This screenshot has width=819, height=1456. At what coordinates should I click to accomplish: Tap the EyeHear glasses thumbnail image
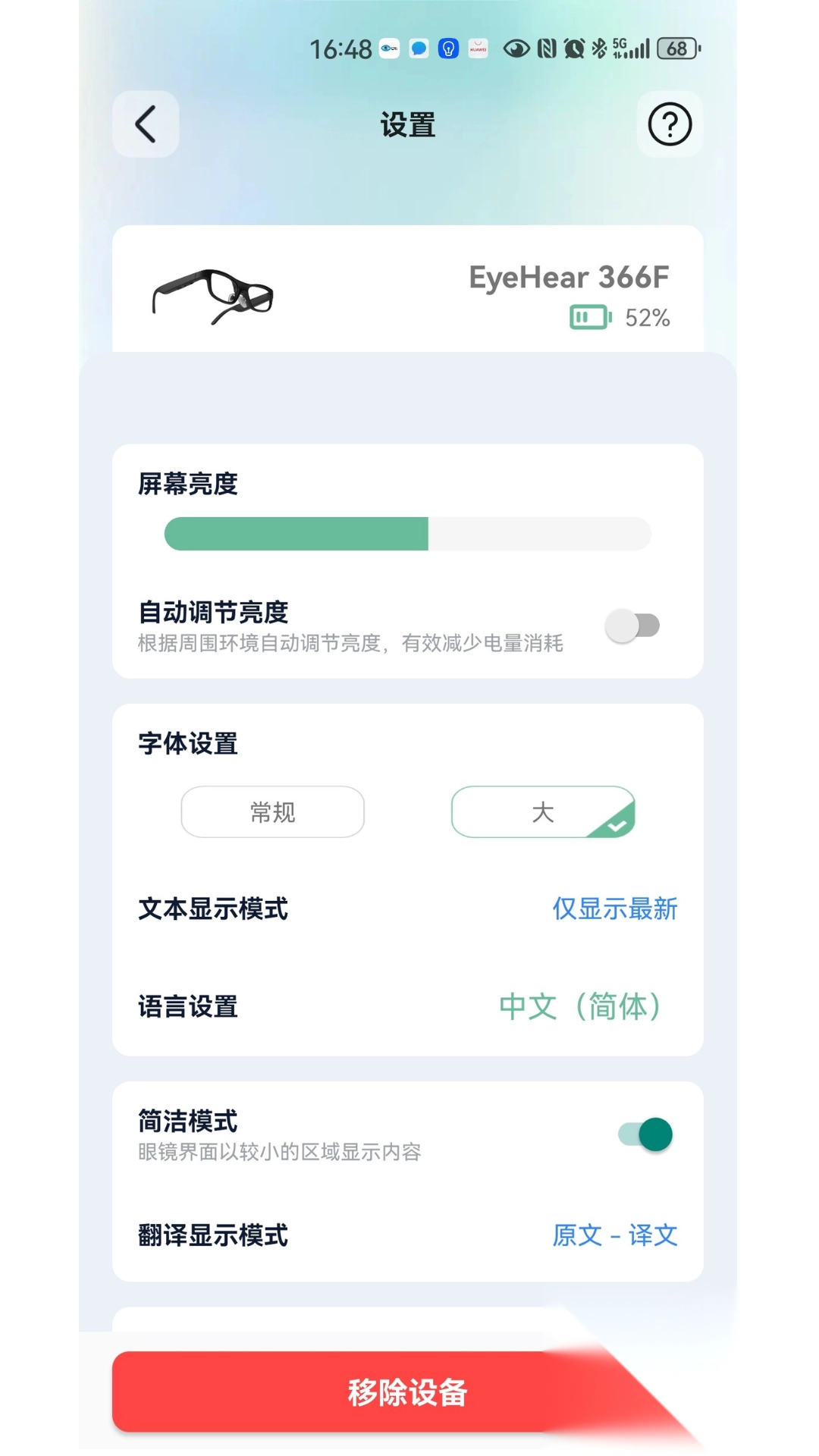[x=215, y=292]
